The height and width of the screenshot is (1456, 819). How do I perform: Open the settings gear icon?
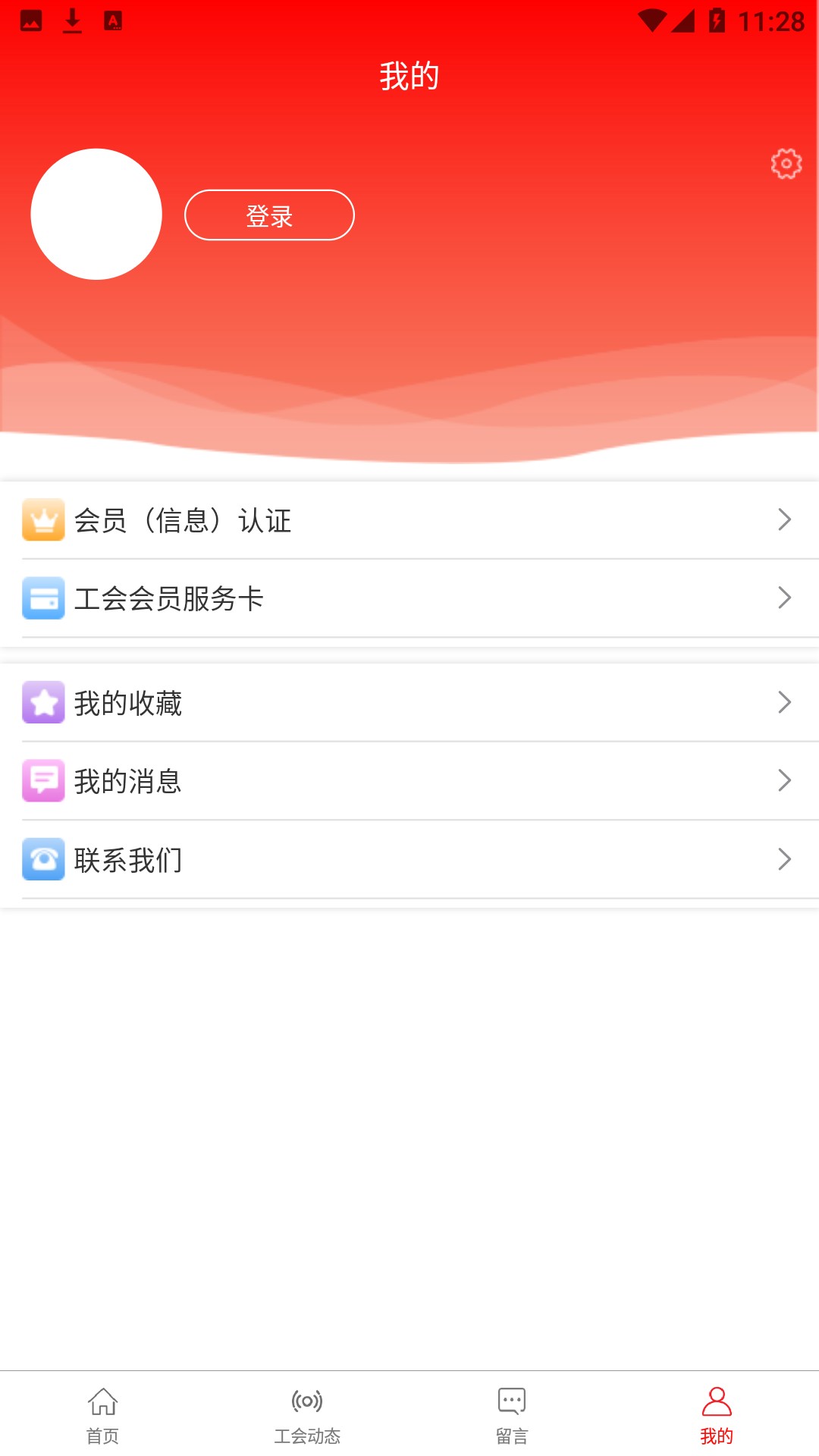pyautogui.click(x=786, y=164)
